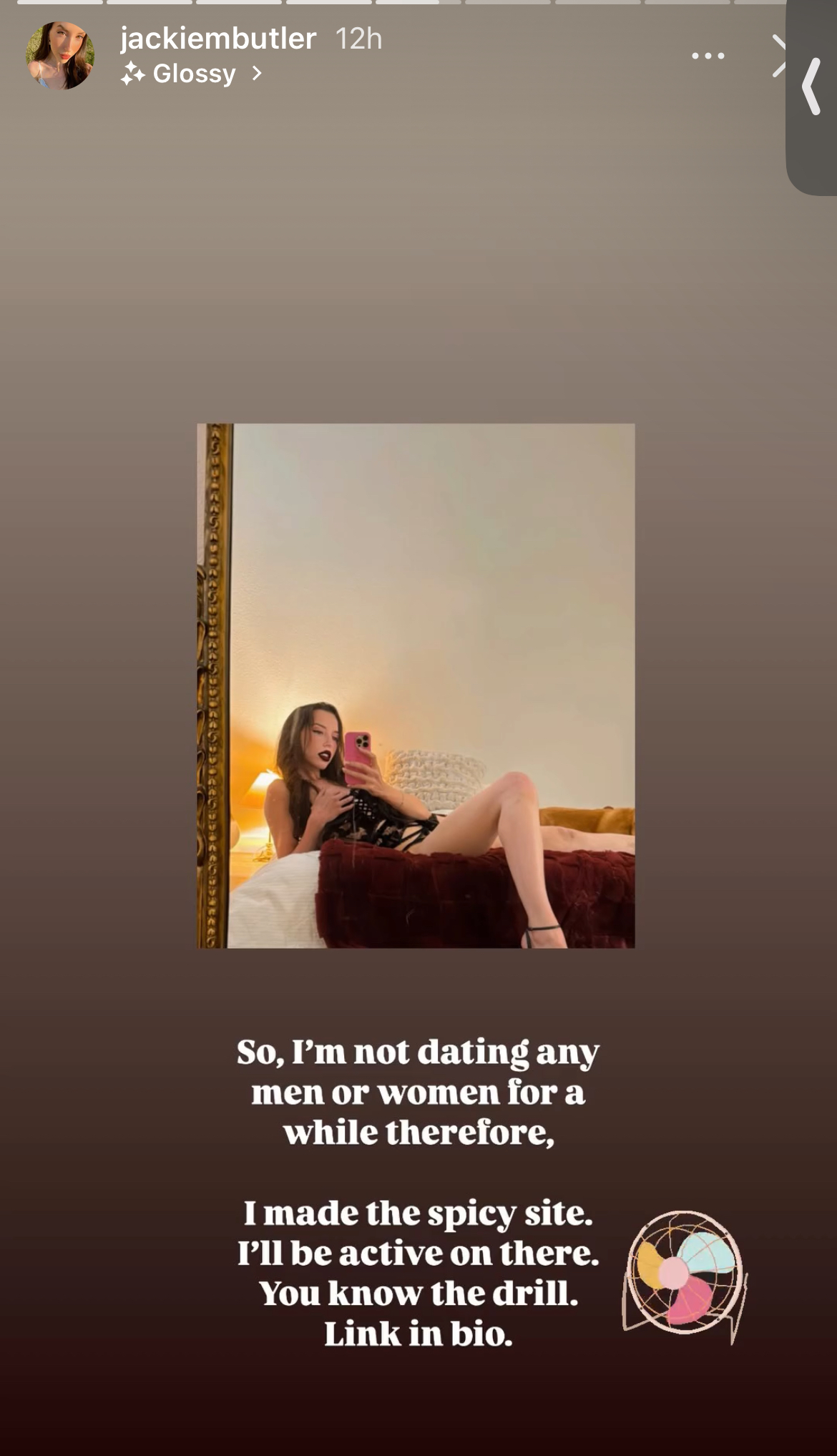Open the three-dot story options menu

tap(708, 56)
